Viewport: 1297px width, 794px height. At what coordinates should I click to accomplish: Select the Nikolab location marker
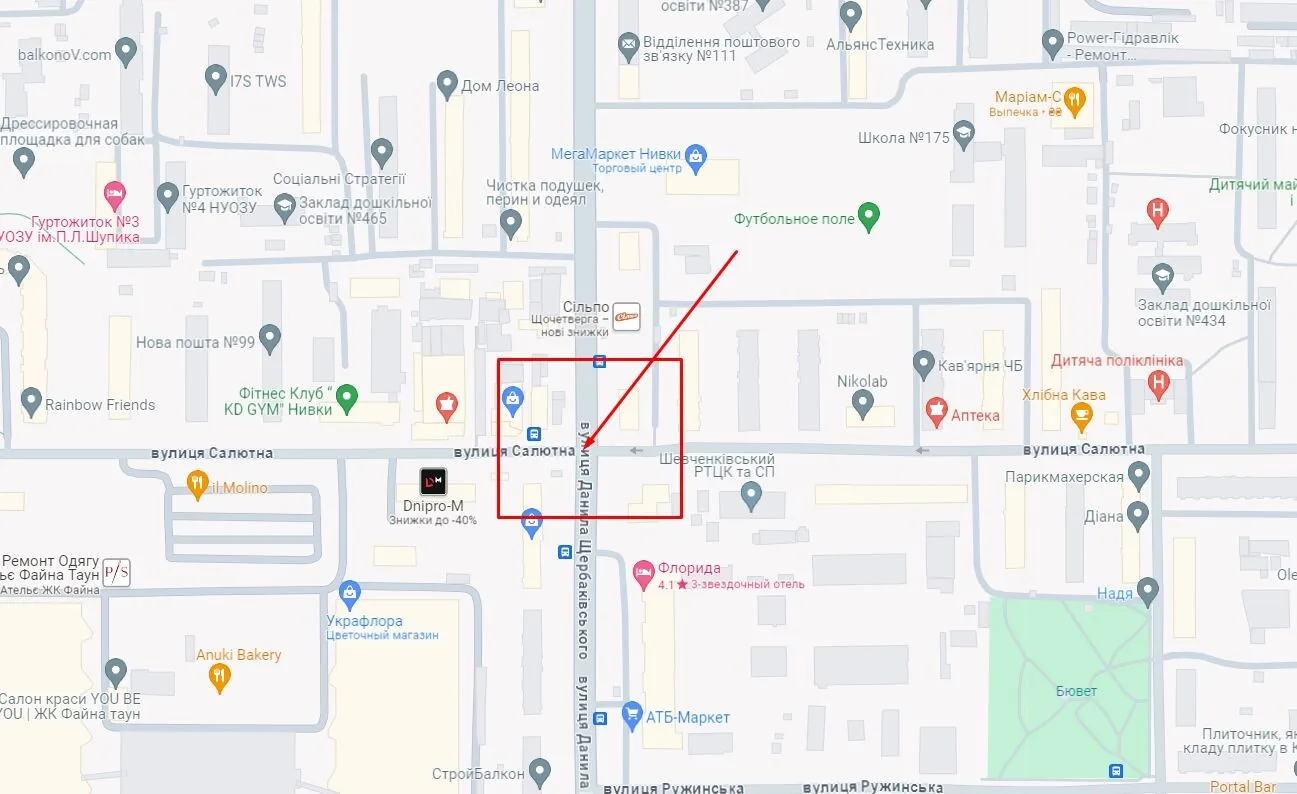[862, 403]
